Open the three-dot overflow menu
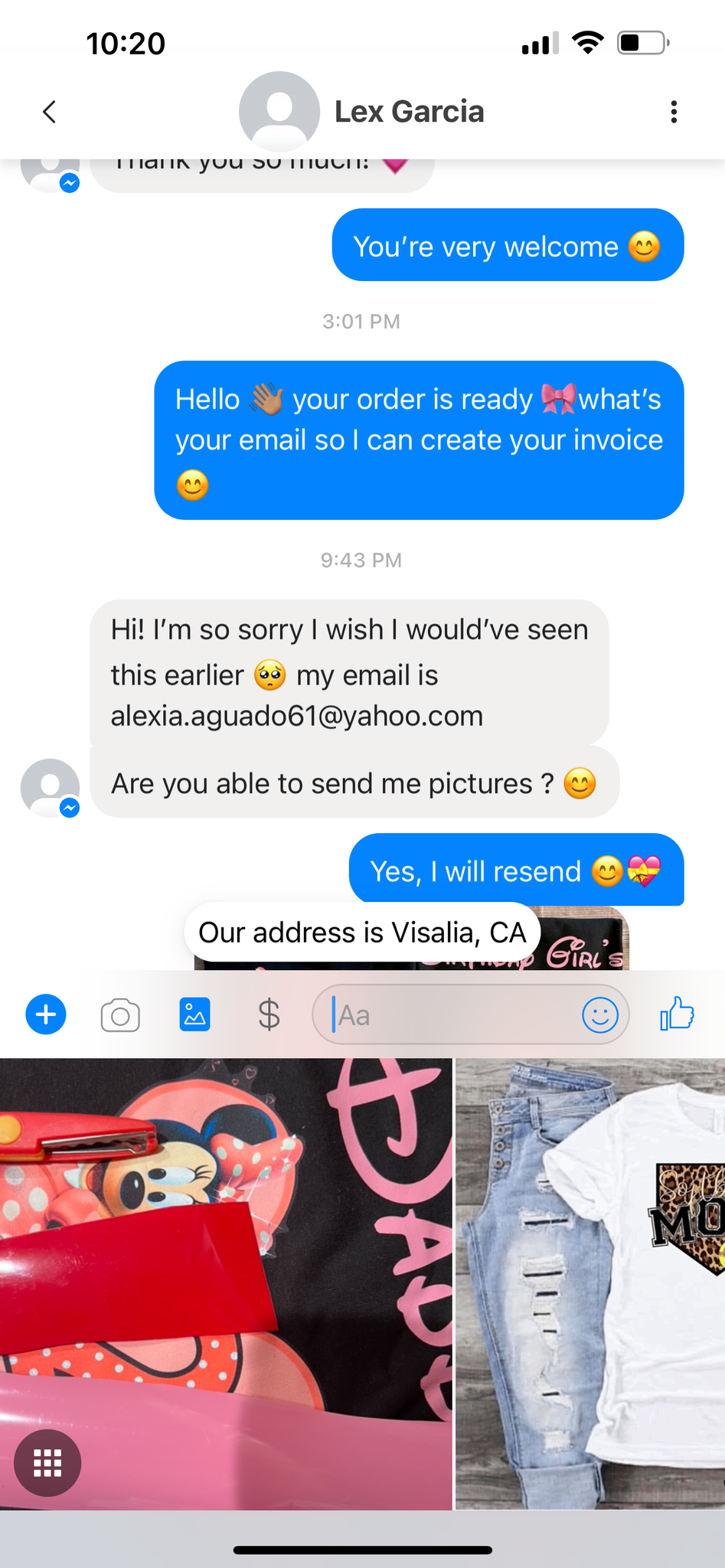725x1568 pixels. coord(673,112)
